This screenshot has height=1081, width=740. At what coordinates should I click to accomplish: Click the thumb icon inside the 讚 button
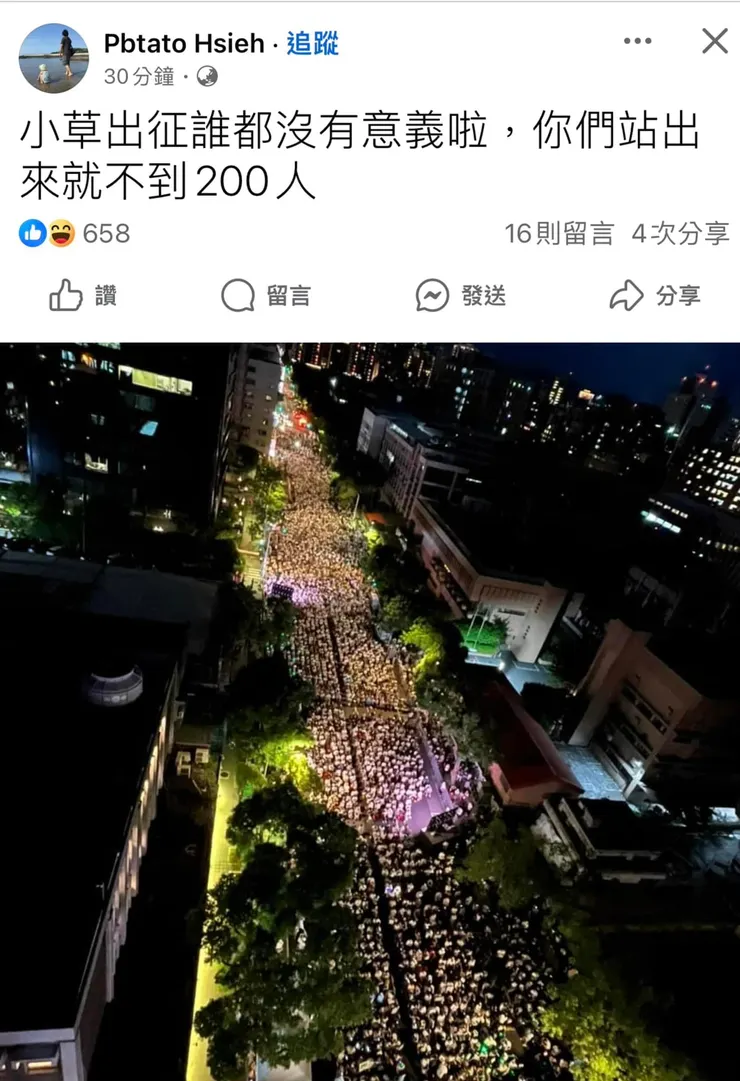[66, 295]
